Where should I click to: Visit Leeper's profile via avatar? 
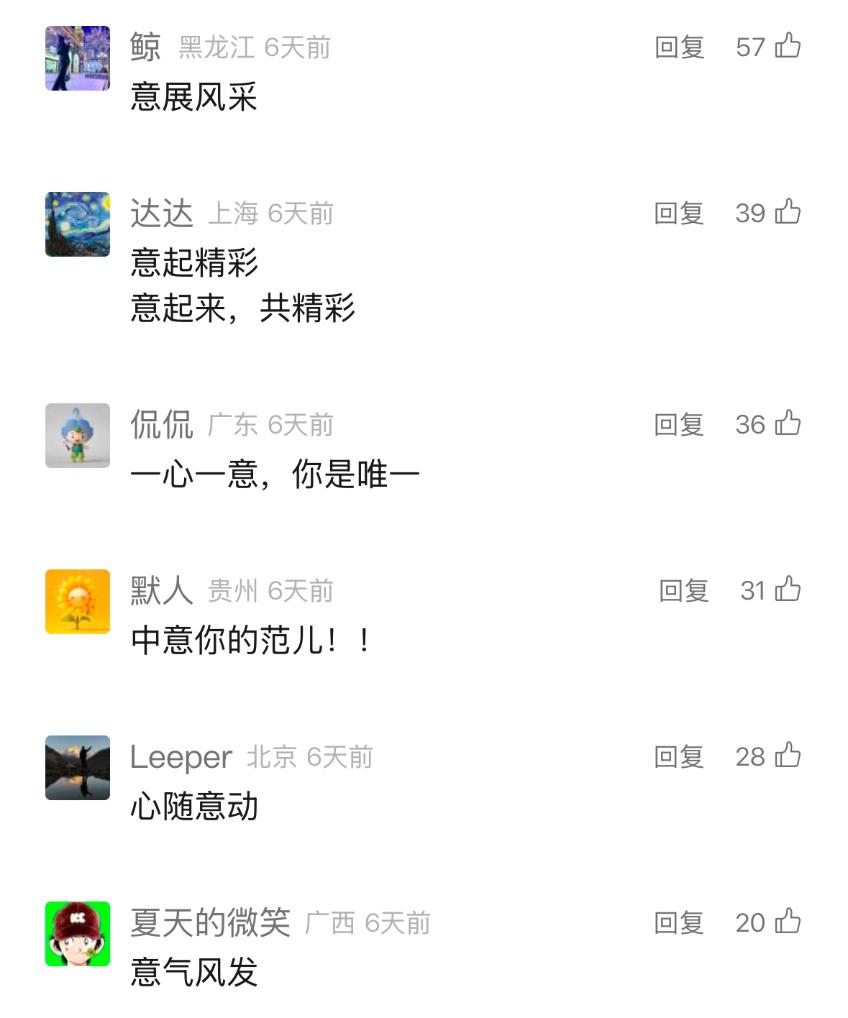[x=77, y=767]
